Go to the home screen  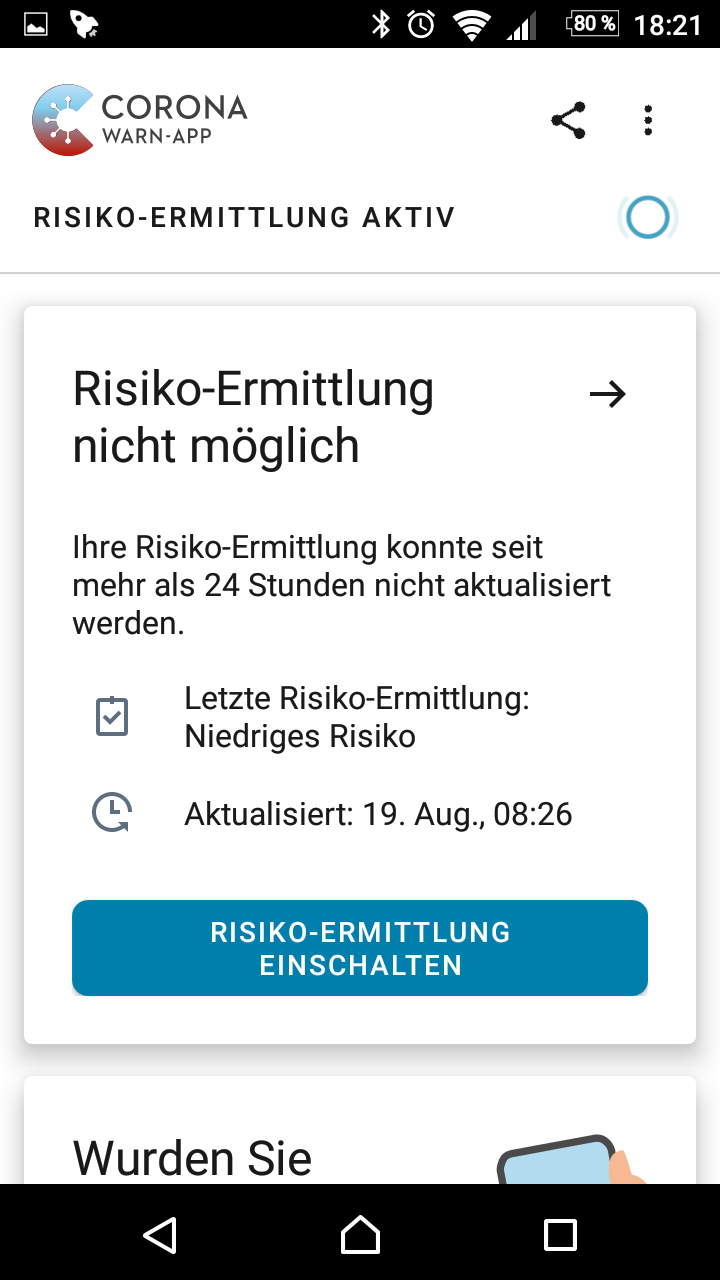tap(360, 1235)
